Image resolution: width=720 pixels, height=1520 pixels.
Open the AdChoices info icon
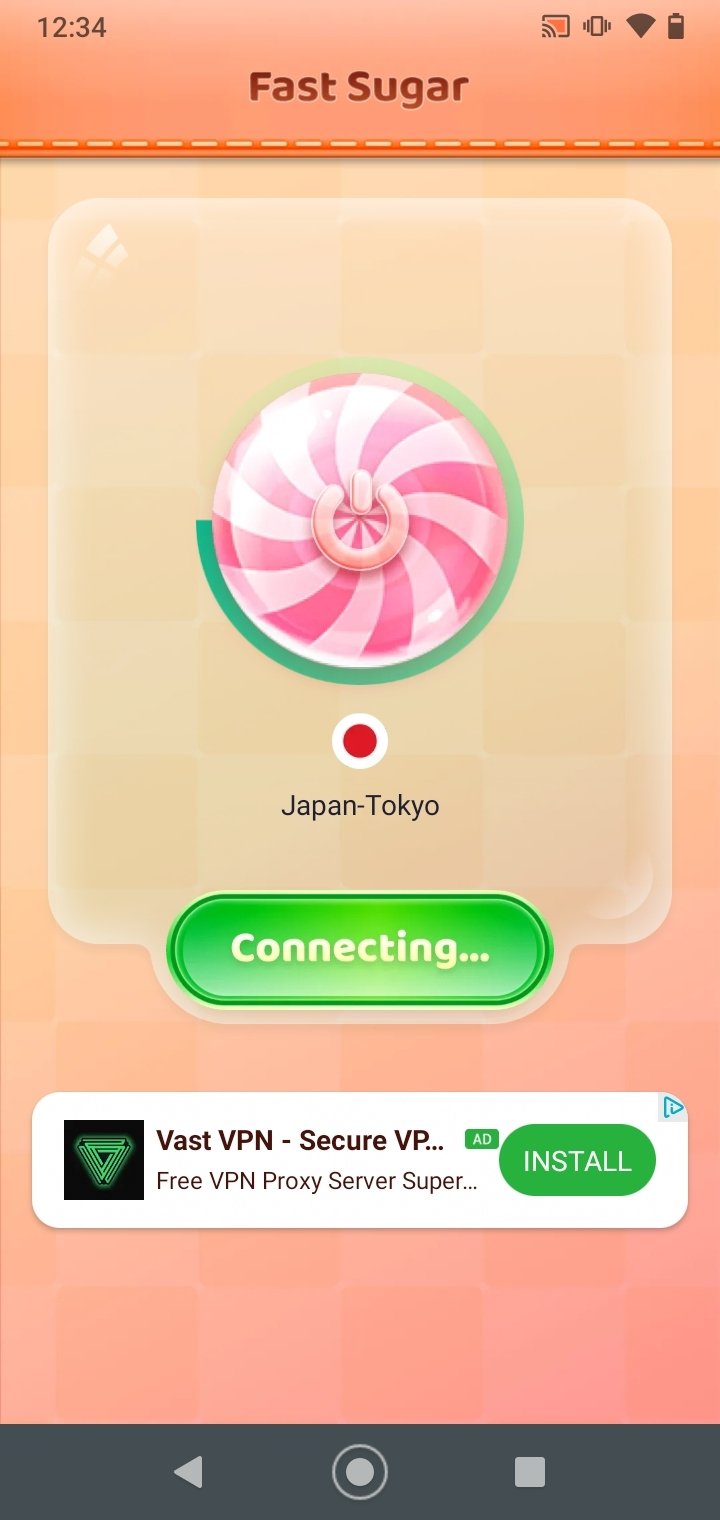click(x=674, y=1107)
